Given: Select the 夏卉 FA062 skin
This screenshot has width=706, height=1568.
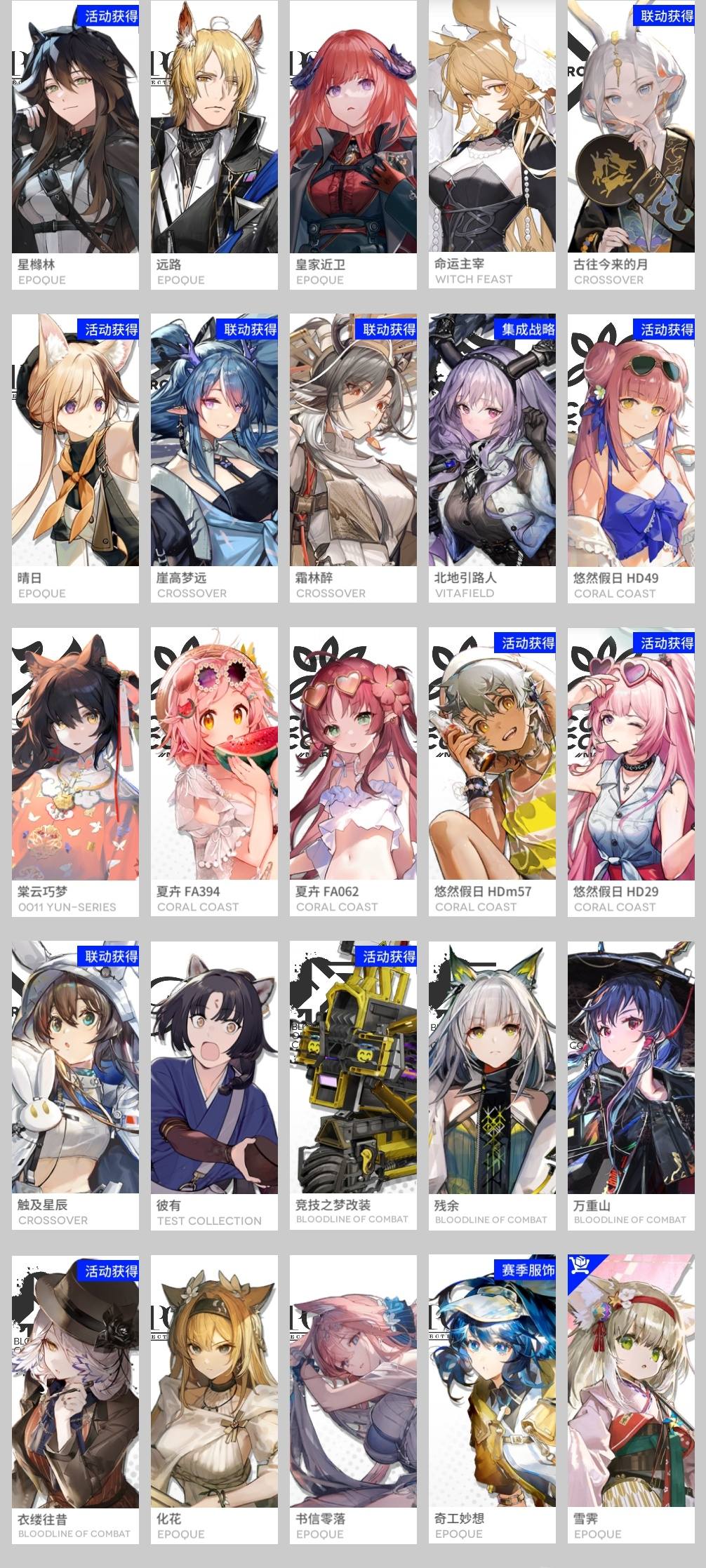Looking at the screenshot, I should (x=353, y=772).
